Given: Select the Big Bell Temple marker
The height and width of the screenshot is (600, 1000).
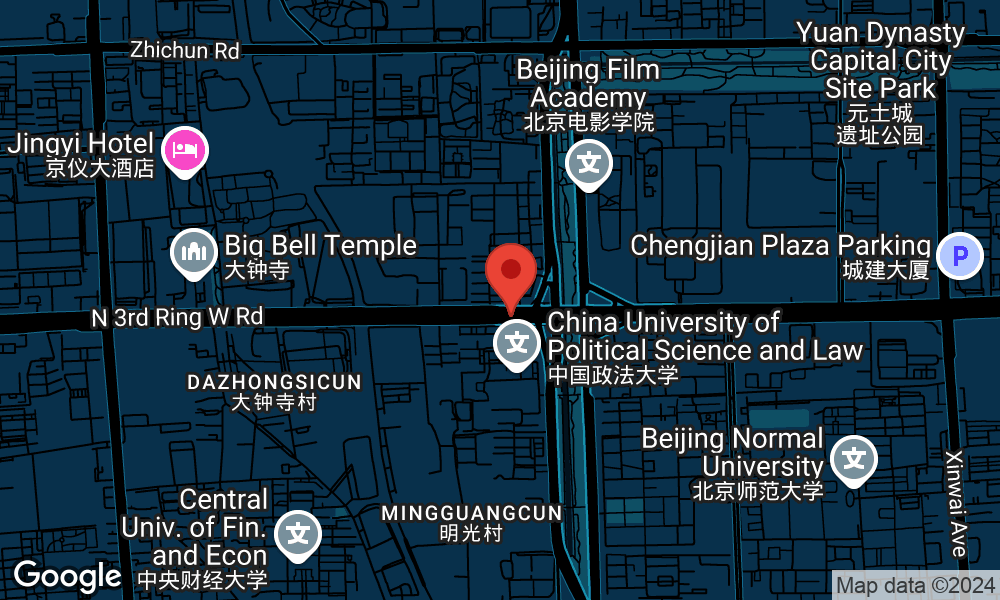Looking at the screenshot, I should point(194,253).
